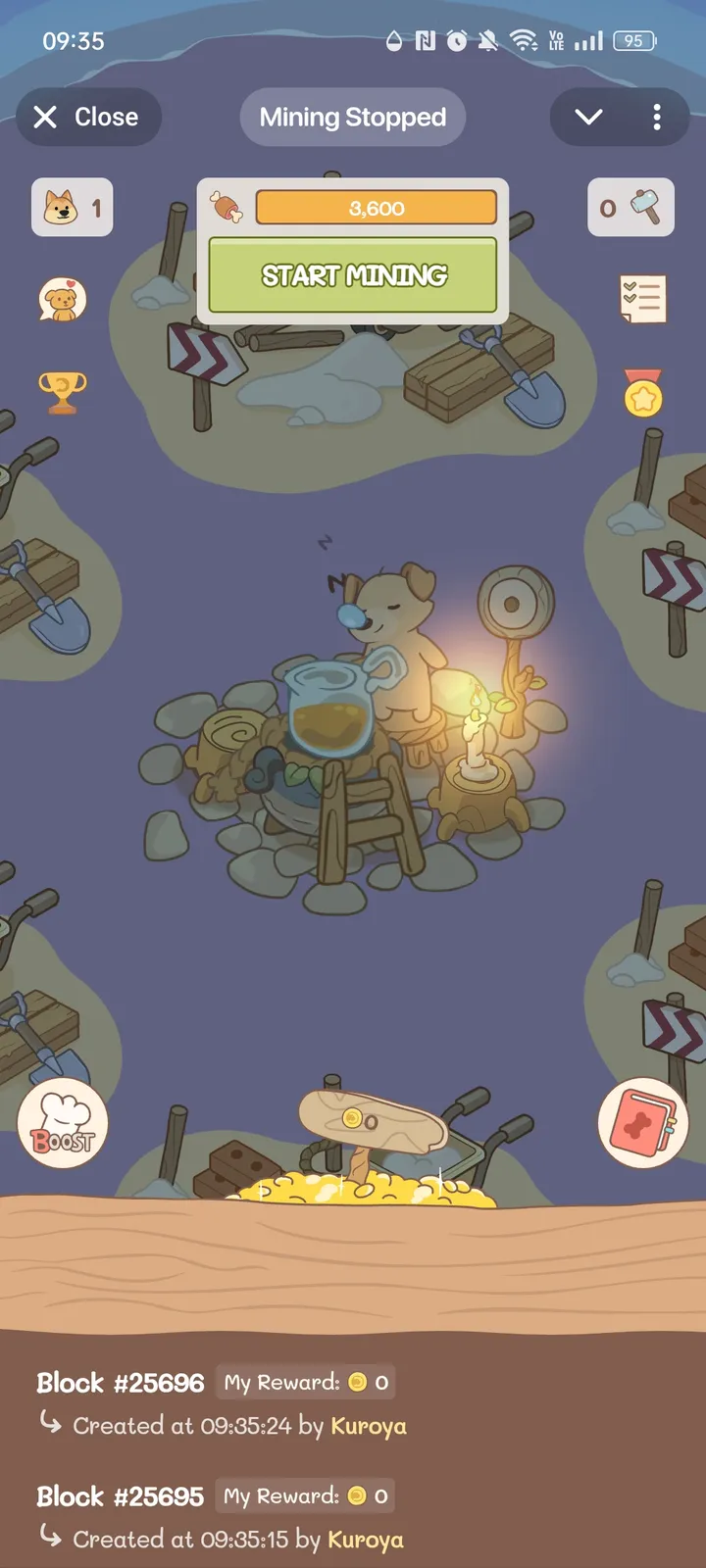Open Block #25695 entry
The height and width of the screenshot is (1568, 706).
[x=121, y=1496]
